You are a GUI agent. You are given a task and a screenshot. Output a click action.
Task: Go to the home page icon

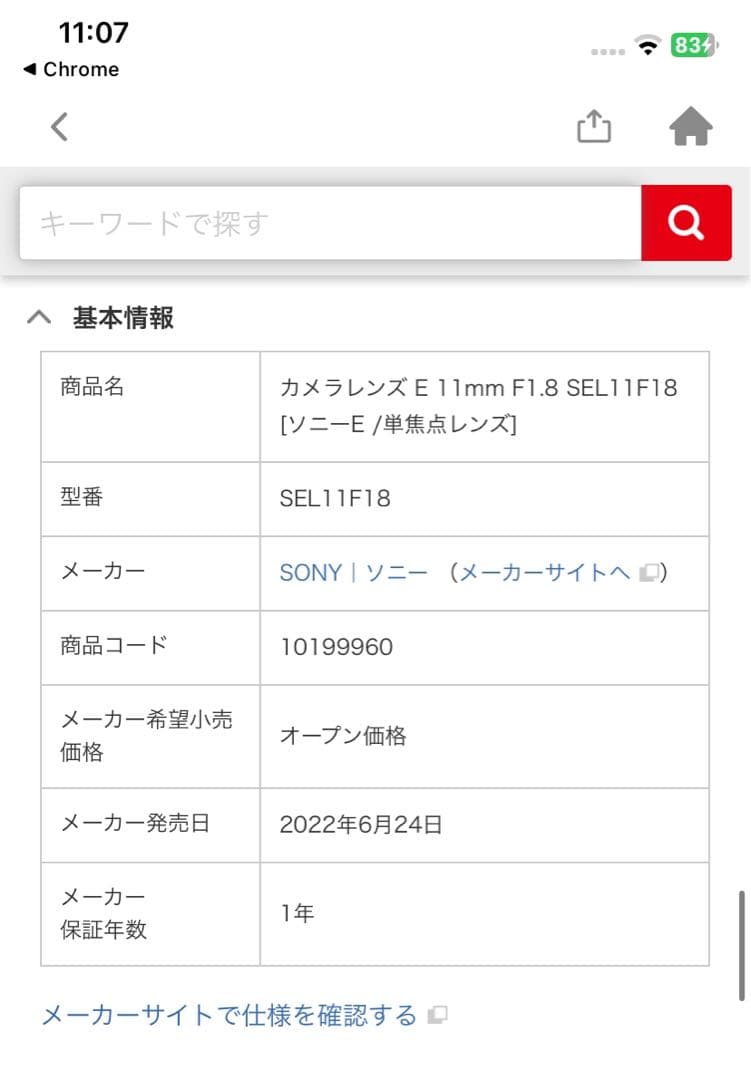690,127
